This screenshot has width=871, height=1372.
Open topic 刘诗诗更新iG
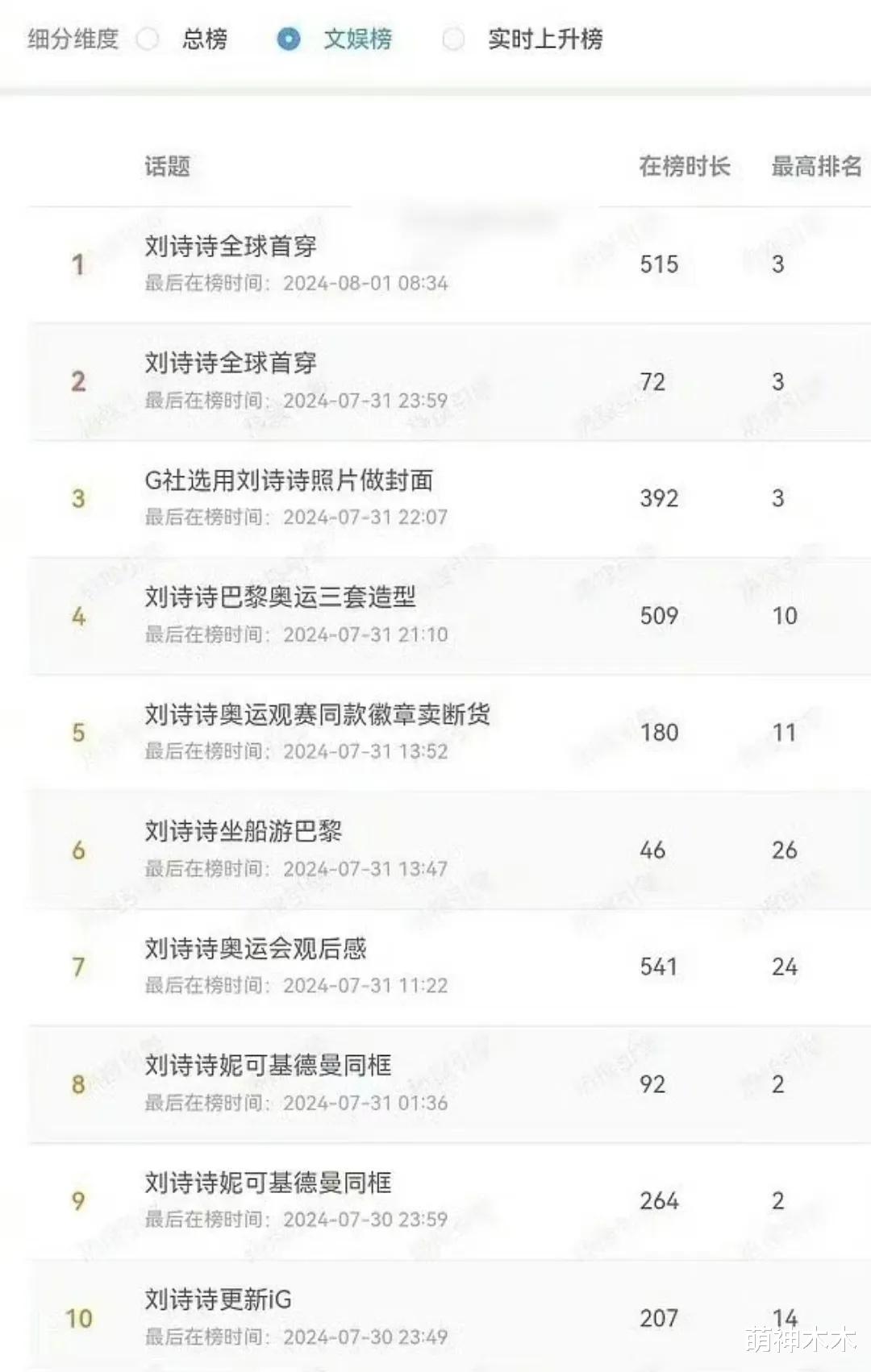pos(216,1300)
